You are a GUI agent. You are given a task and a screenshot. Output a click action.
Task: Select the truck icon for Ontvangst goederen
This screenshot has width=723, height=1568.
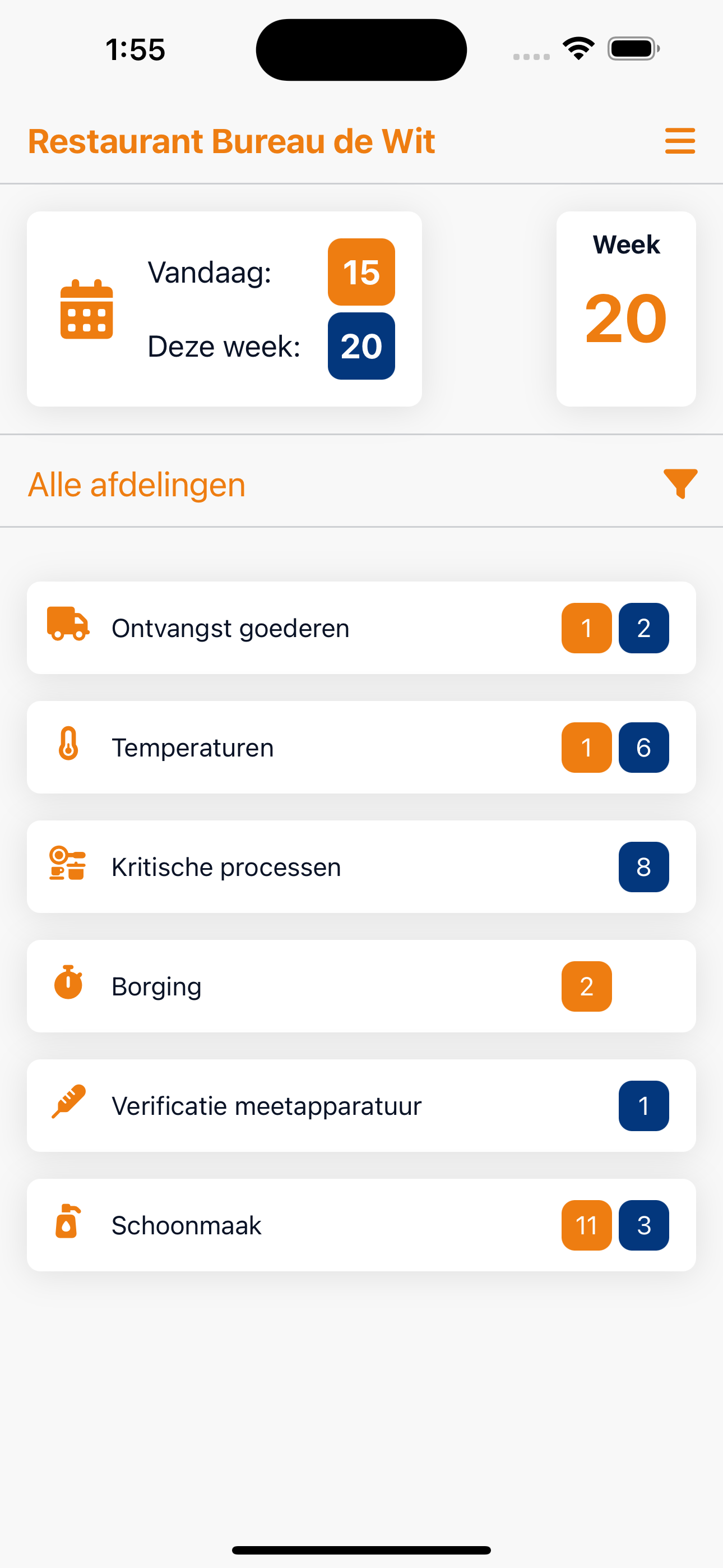(x=68, y=628)
